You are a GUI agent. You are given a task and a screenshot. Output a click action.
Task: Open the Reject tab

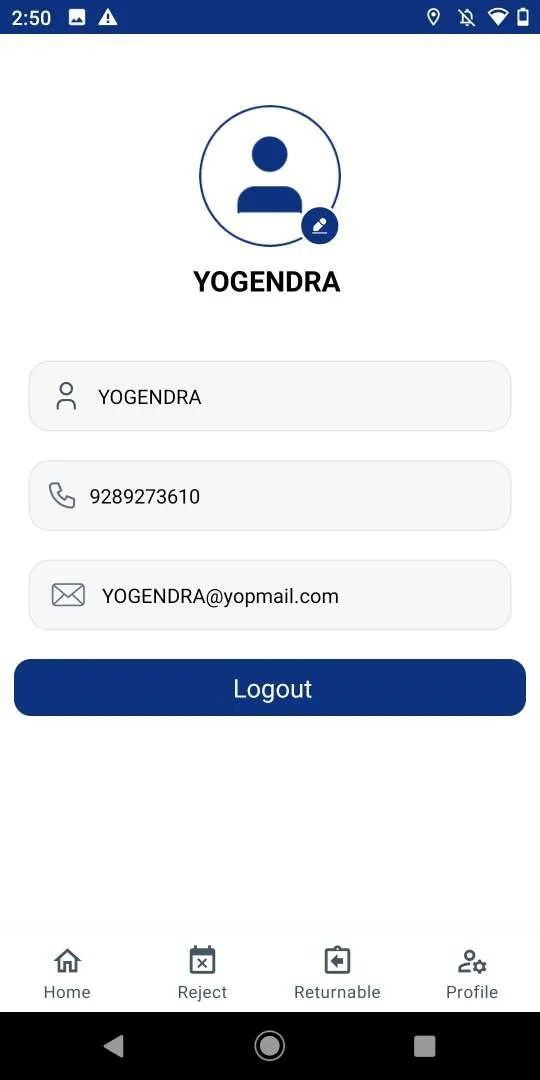pyautogui.click(x=202, y=973)
